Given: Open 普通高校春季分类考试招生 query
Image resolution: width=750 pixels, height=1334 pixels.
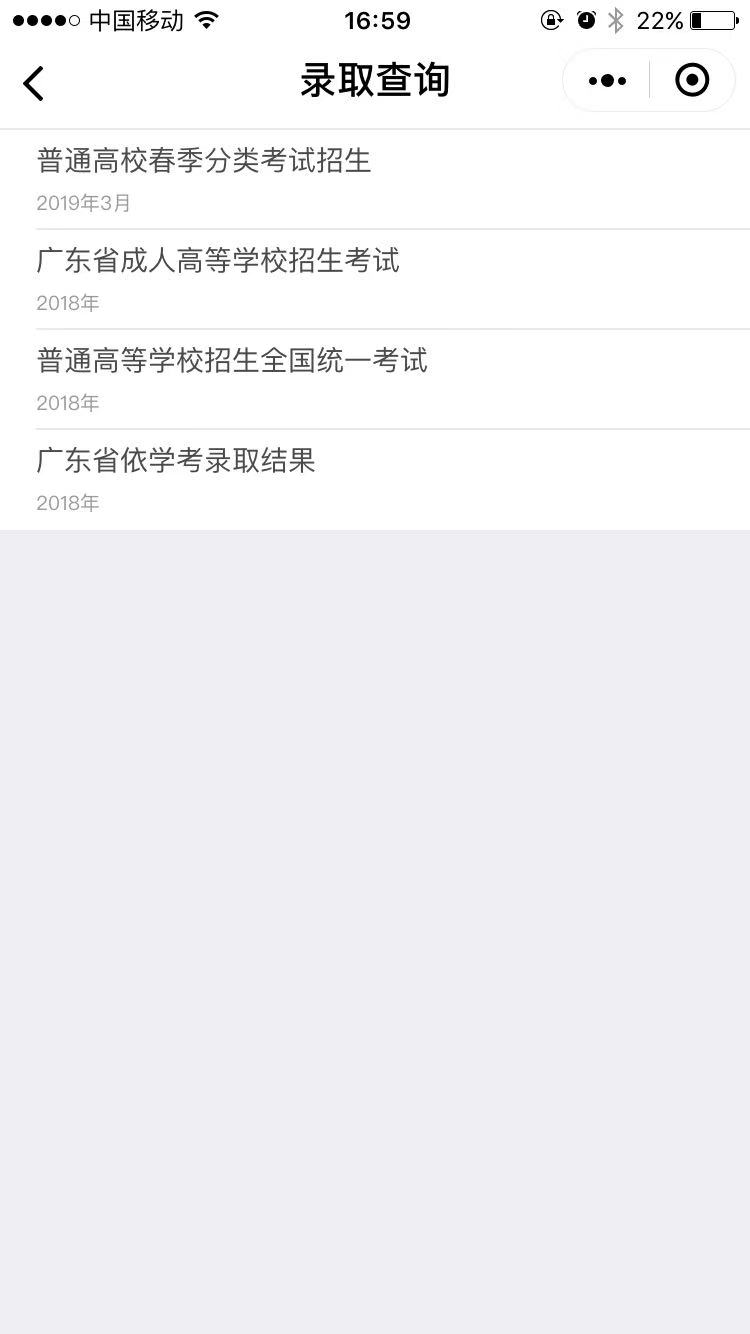Looking at the screenshot, I should (x=375, y=180).
